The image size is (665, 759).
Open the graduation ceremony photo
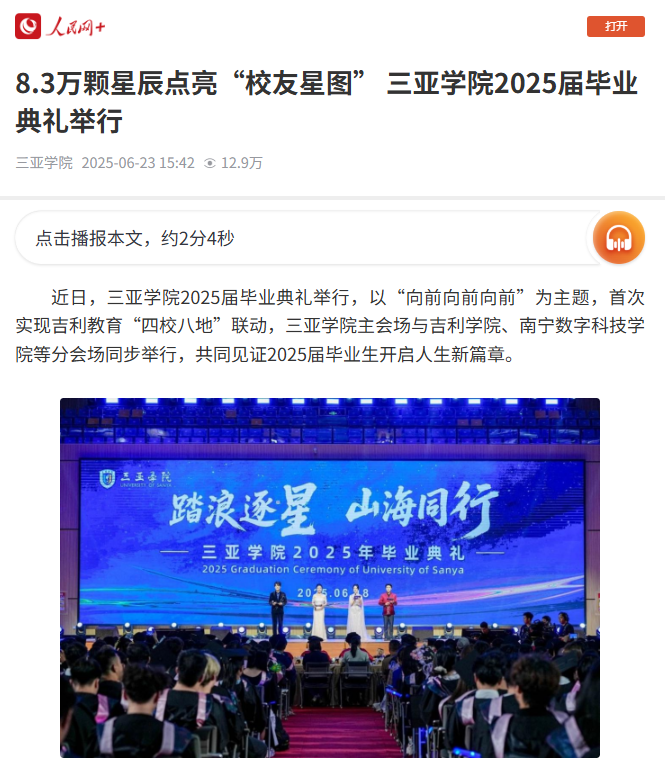click(x=330, y=576)
